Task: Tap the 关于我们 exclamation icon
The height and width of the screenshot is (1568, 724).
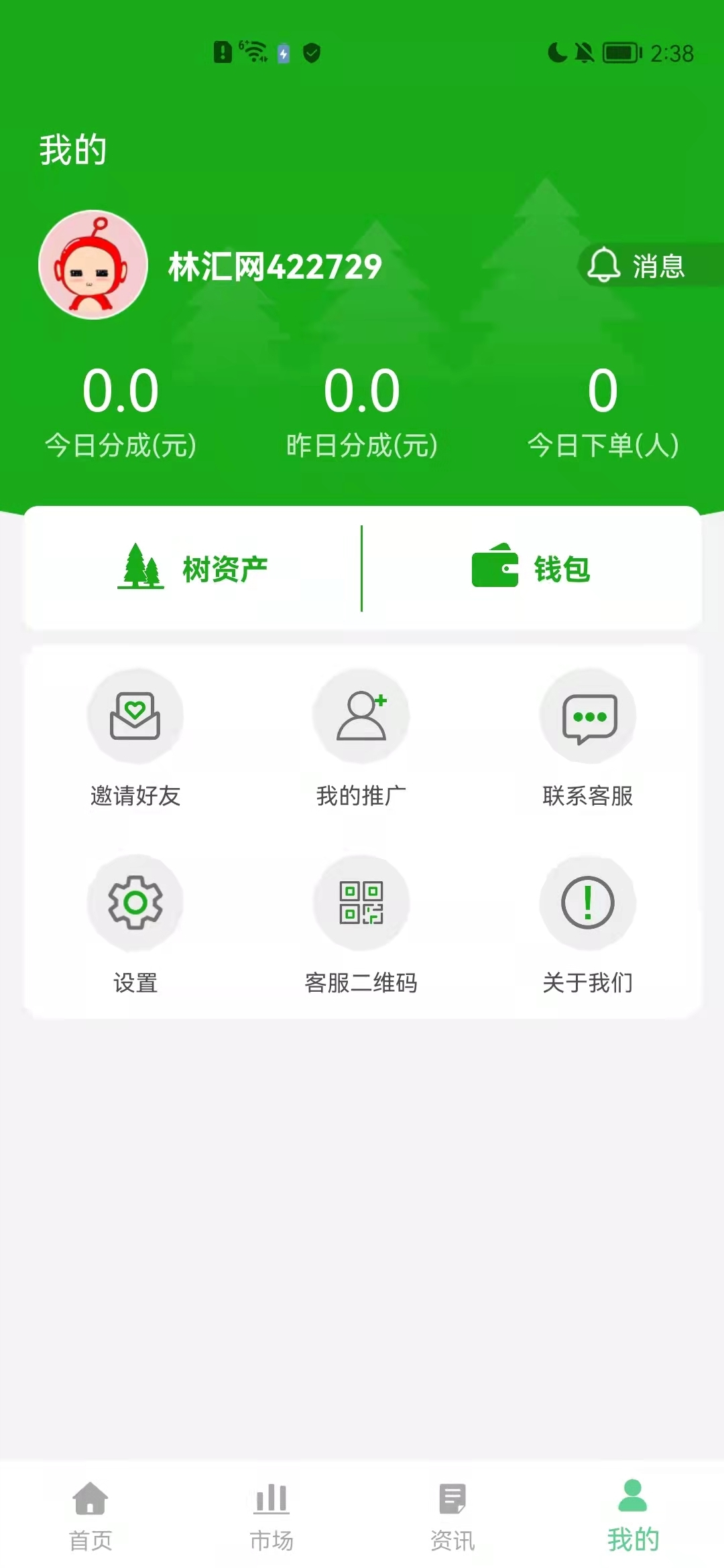Action: tap(588, 903)
